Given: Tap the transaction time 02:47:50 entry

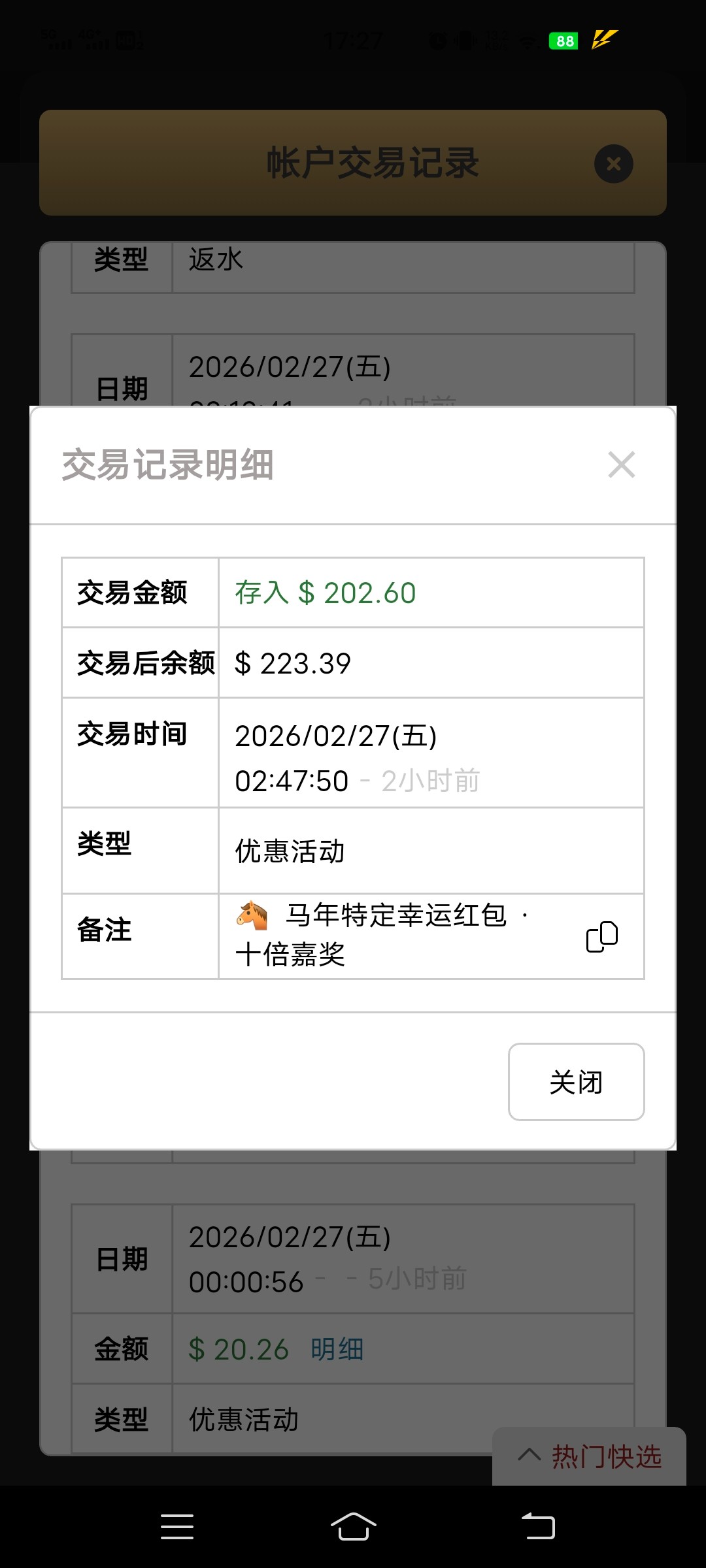Looking at the screenshot, I should coord(292,780).
